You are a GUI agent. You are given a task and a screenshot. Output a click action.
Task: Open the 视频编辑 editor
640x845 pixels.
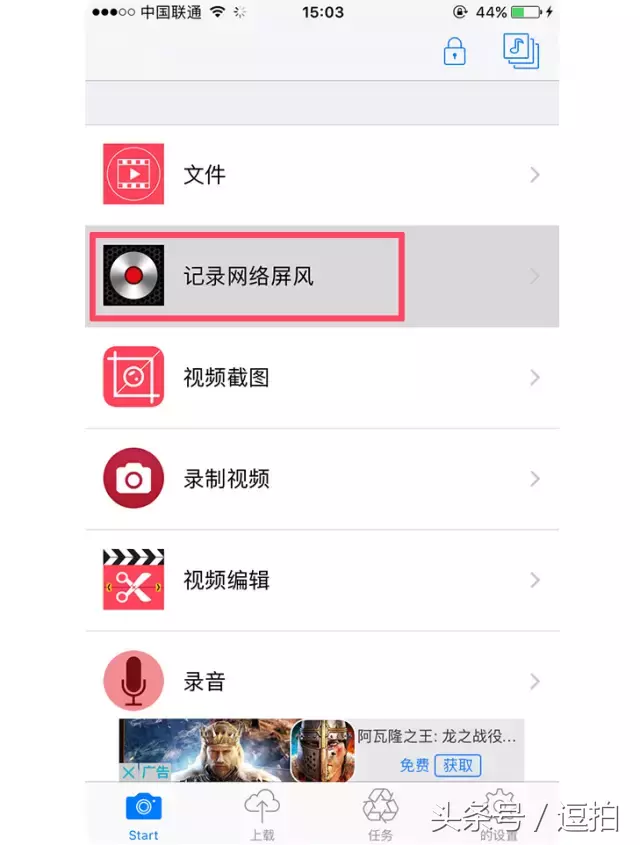click(x=321, y=580)
